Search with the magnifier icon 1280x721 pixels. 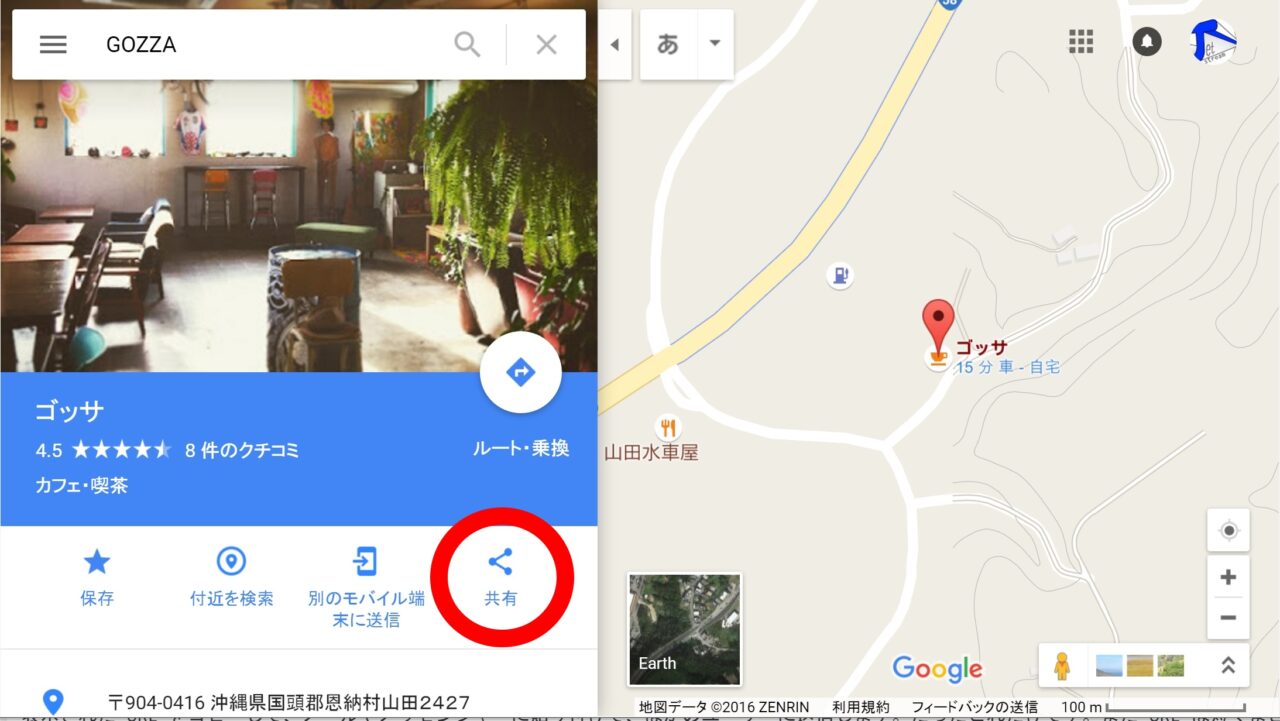(467, 44)
